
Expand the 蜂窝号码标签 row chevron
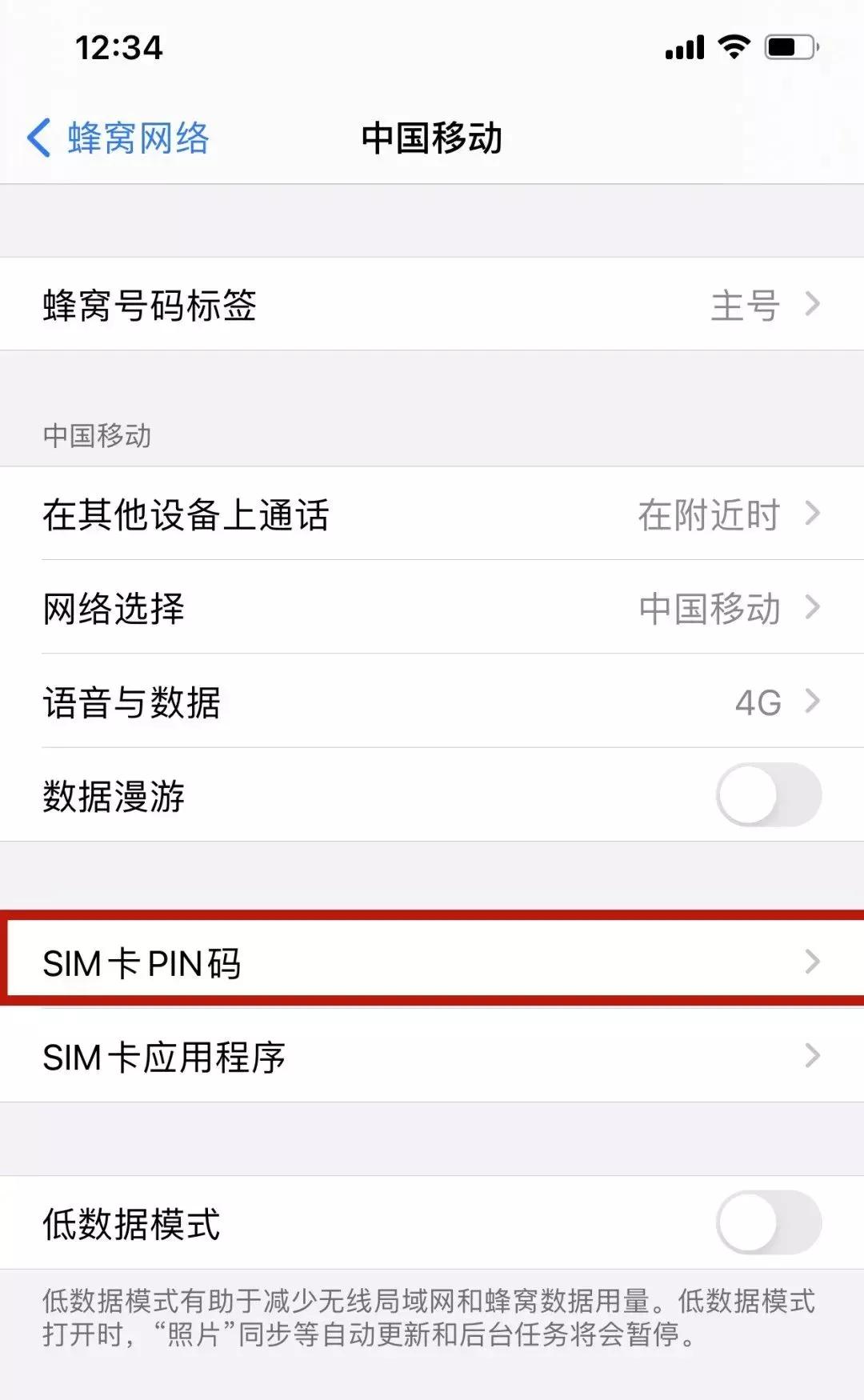[x=814, y=304]
